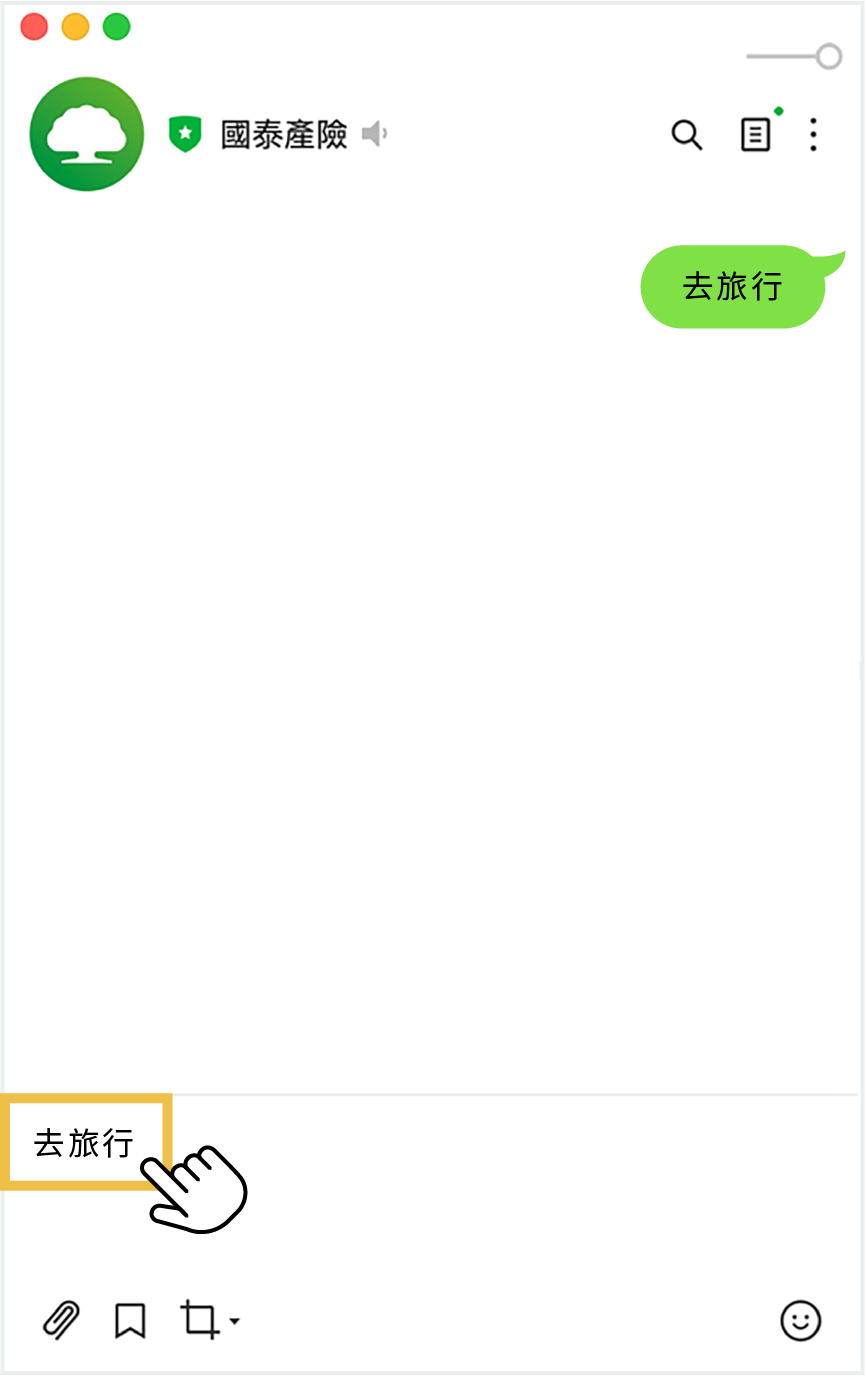Click the verified account shield badge
This screenshot has width=865, height=1376.
(186, 131)
